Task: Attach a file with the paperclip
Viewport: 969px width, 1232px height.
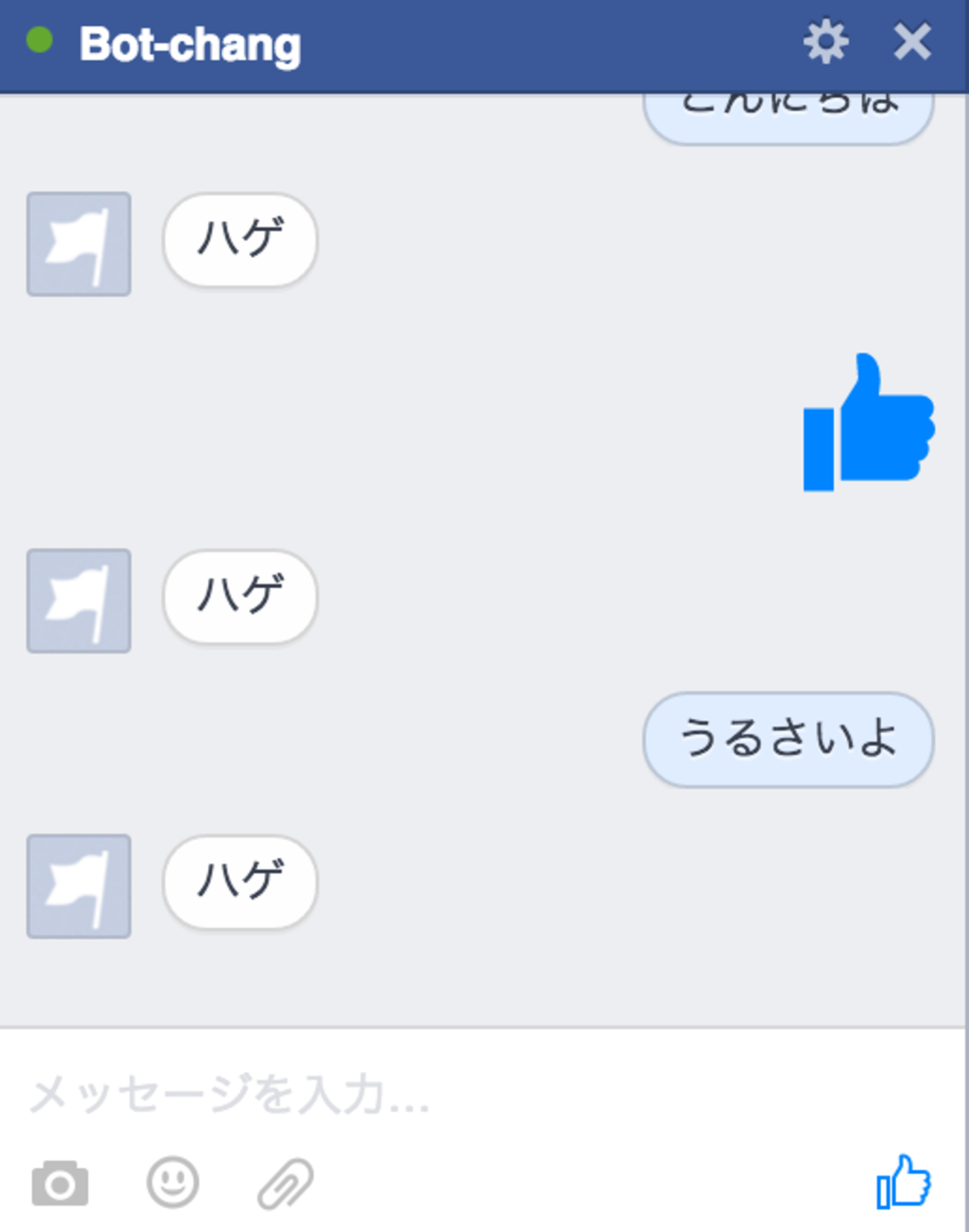Action: [x=285, y=1183]
